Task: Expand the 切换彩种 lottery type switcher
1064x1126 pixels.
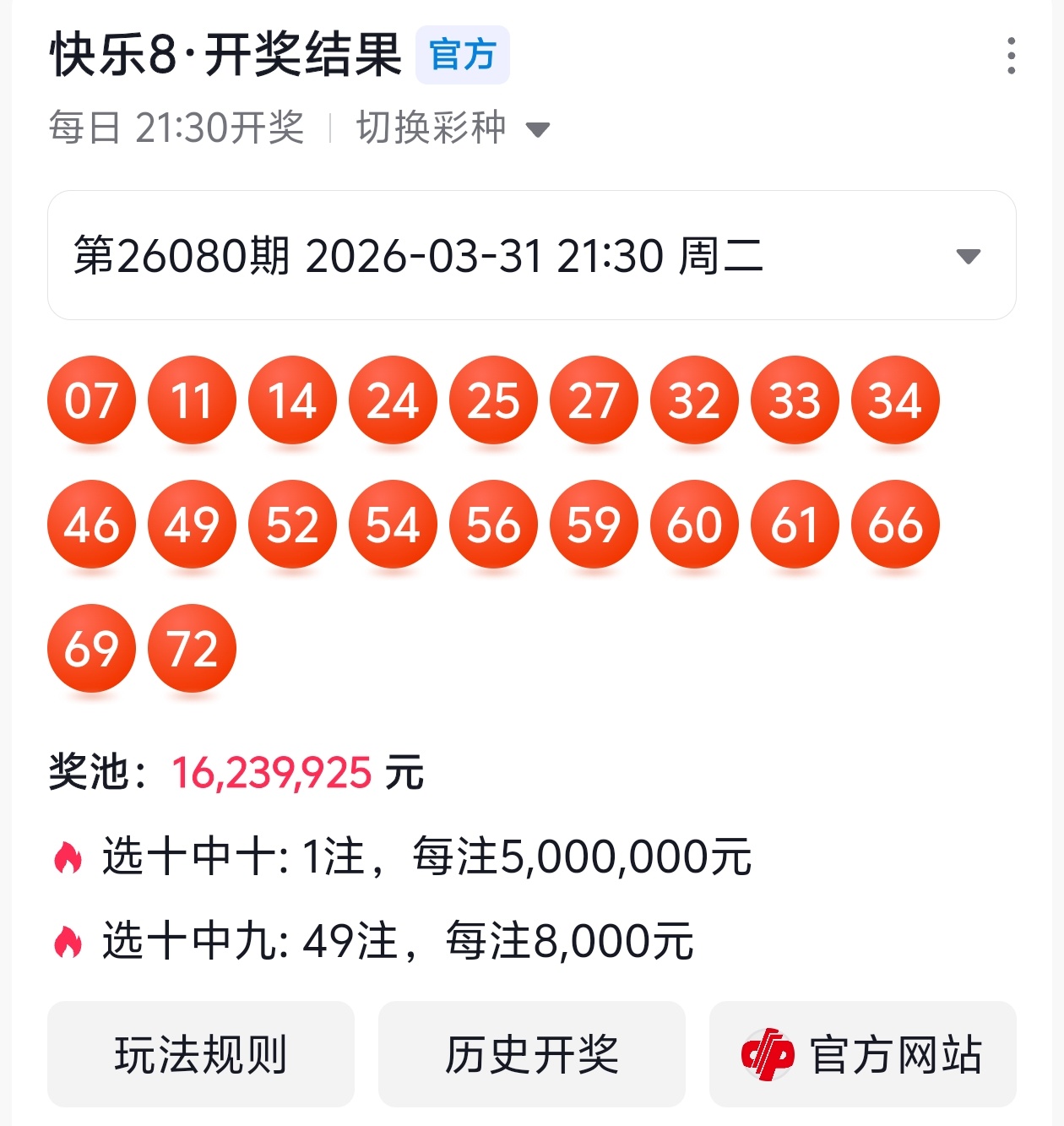Action: [453, 128]
